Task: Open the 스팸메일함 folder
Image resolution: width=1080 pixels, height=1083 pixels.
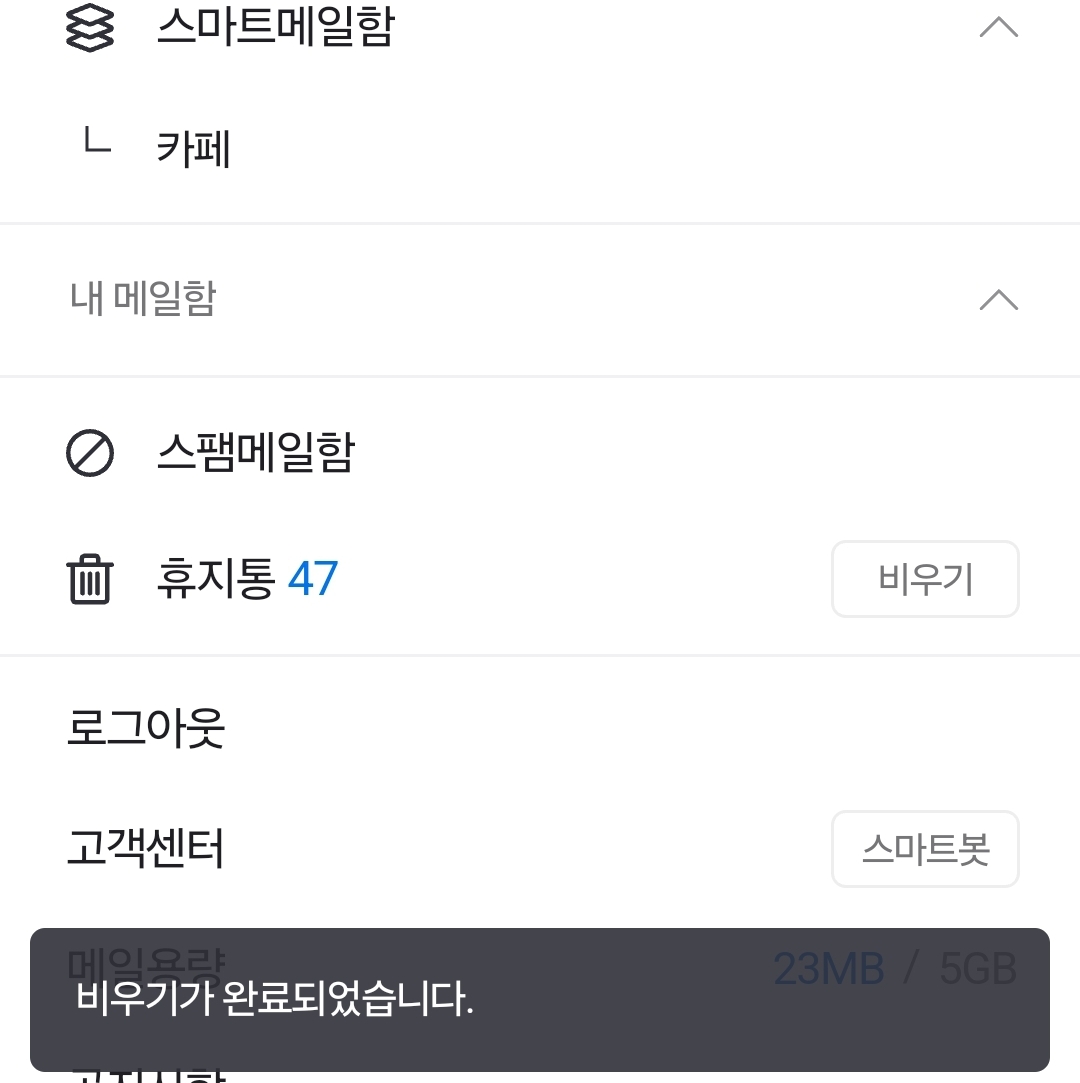Action: click(255, 453)
